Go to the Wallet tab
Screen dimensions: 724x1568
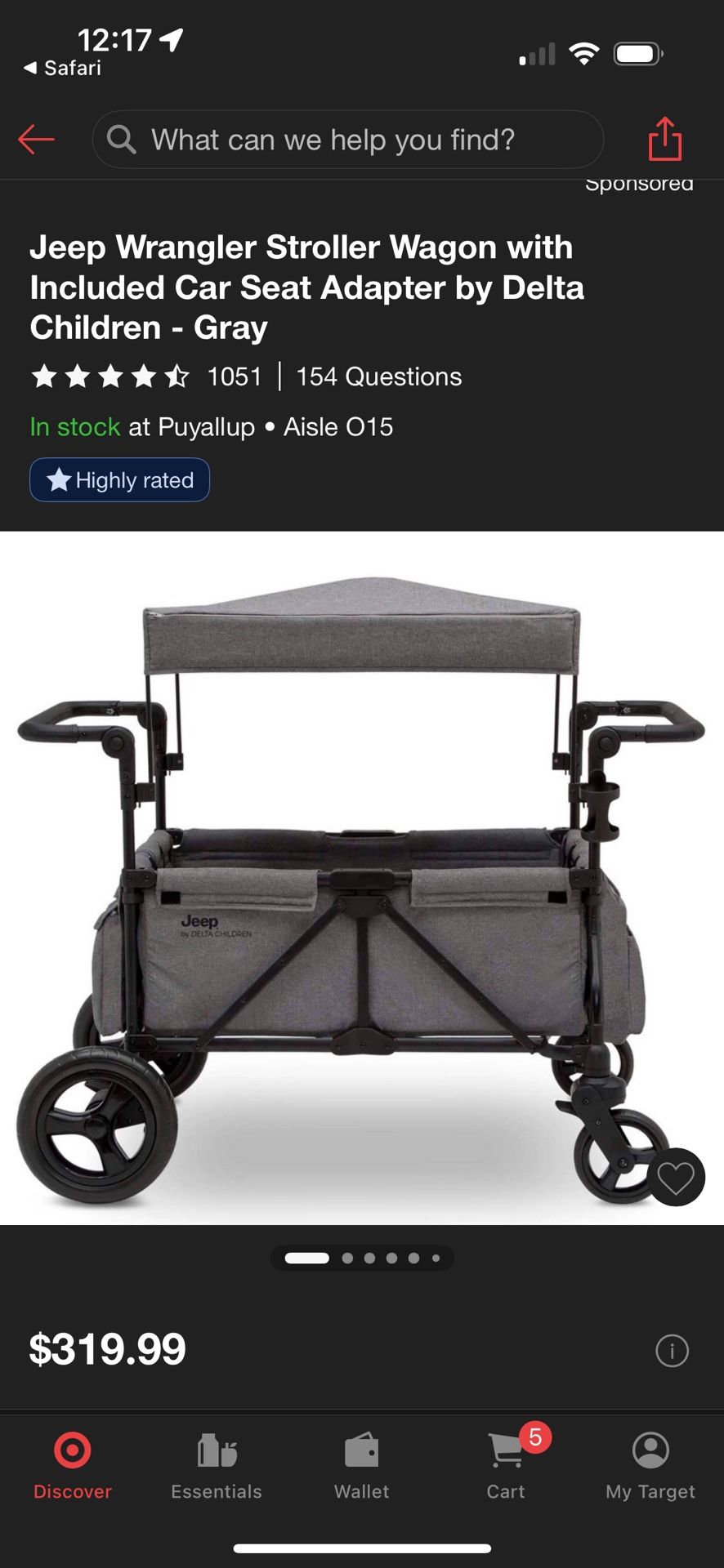361,1466
